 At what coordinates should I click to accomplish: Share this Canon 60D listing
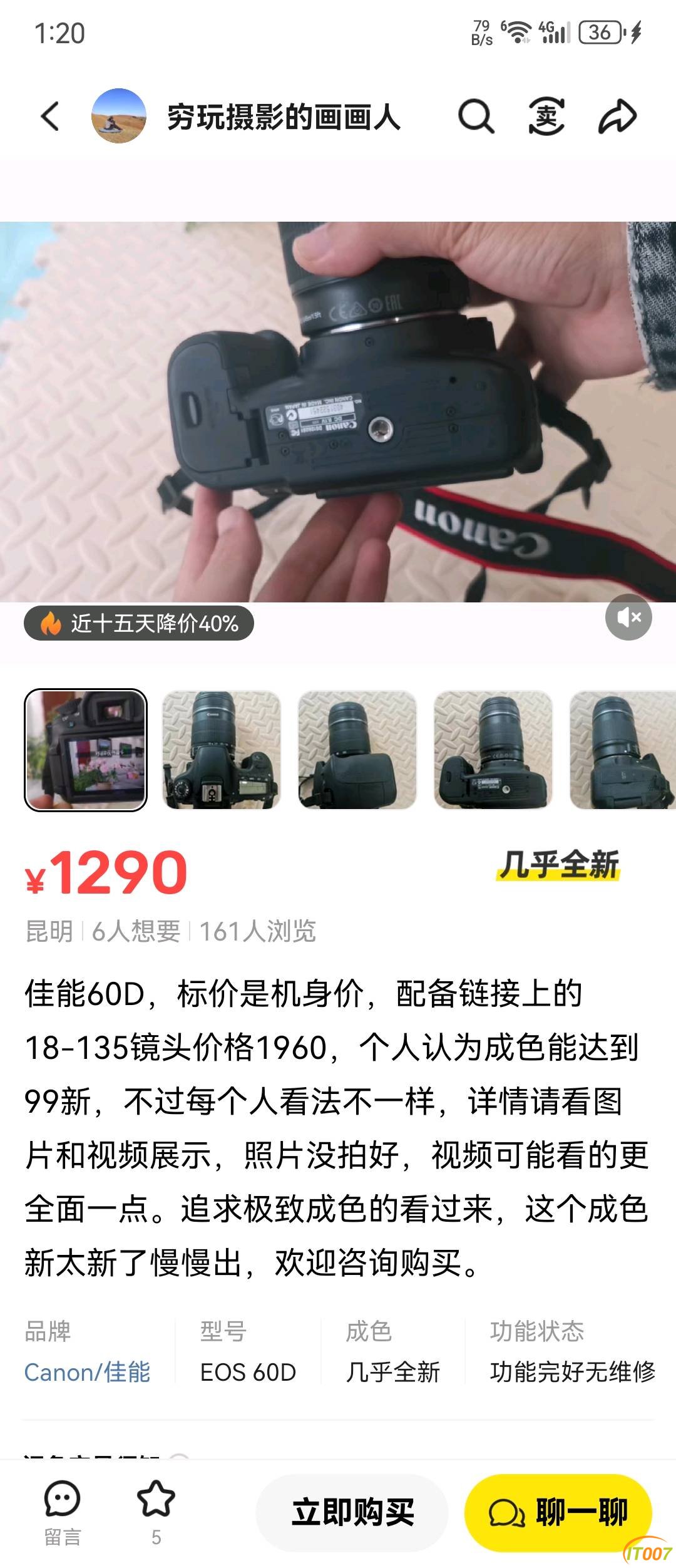617,116
